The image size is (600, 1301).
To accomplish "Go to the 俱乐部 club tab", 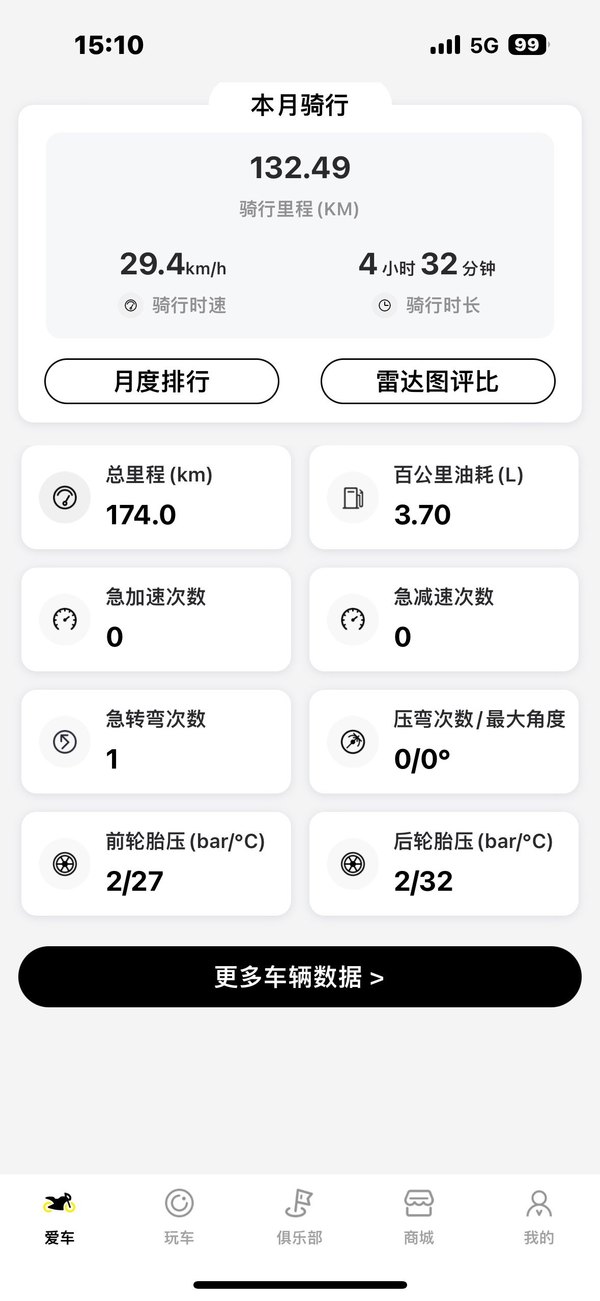I will coord(299,1216).
